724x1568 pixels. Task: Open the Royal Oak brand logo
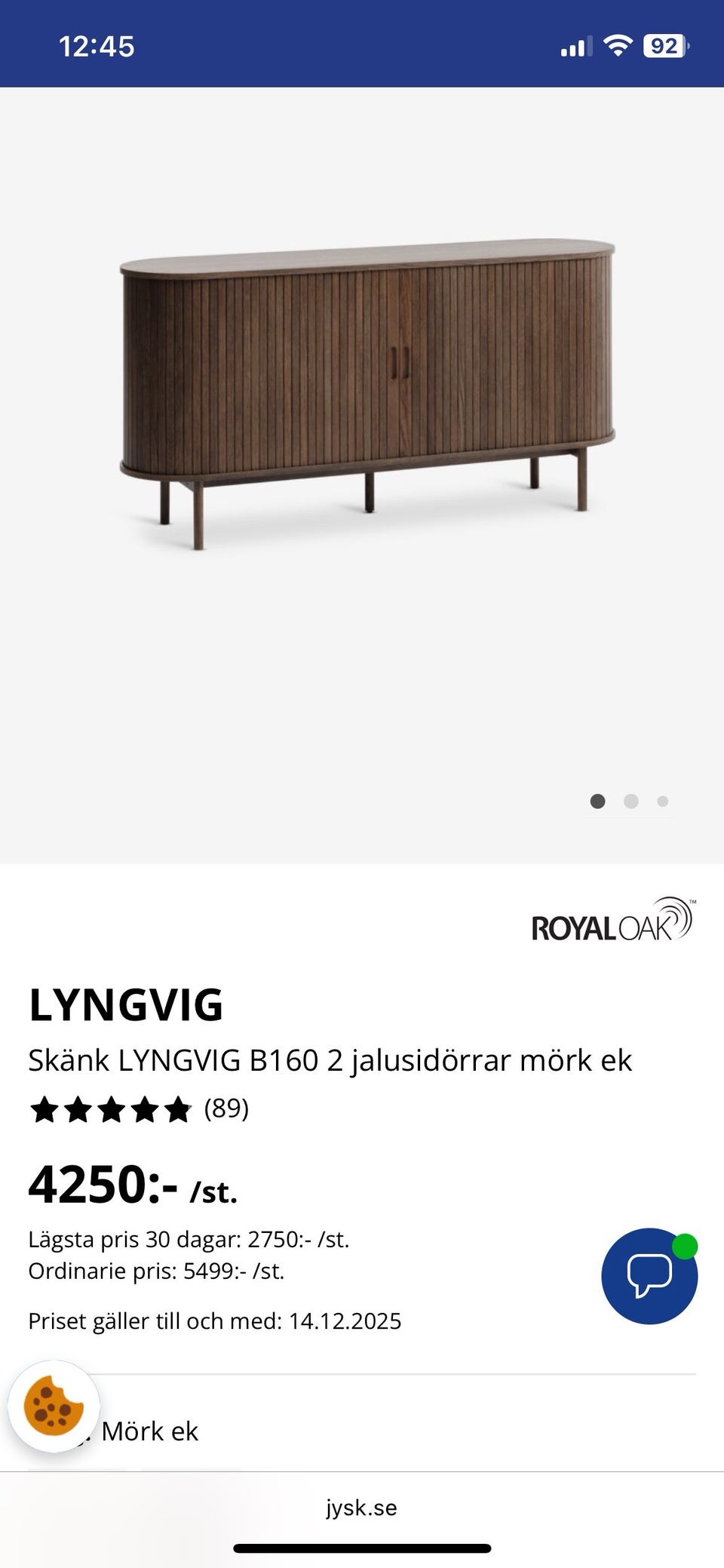[612, 921]
